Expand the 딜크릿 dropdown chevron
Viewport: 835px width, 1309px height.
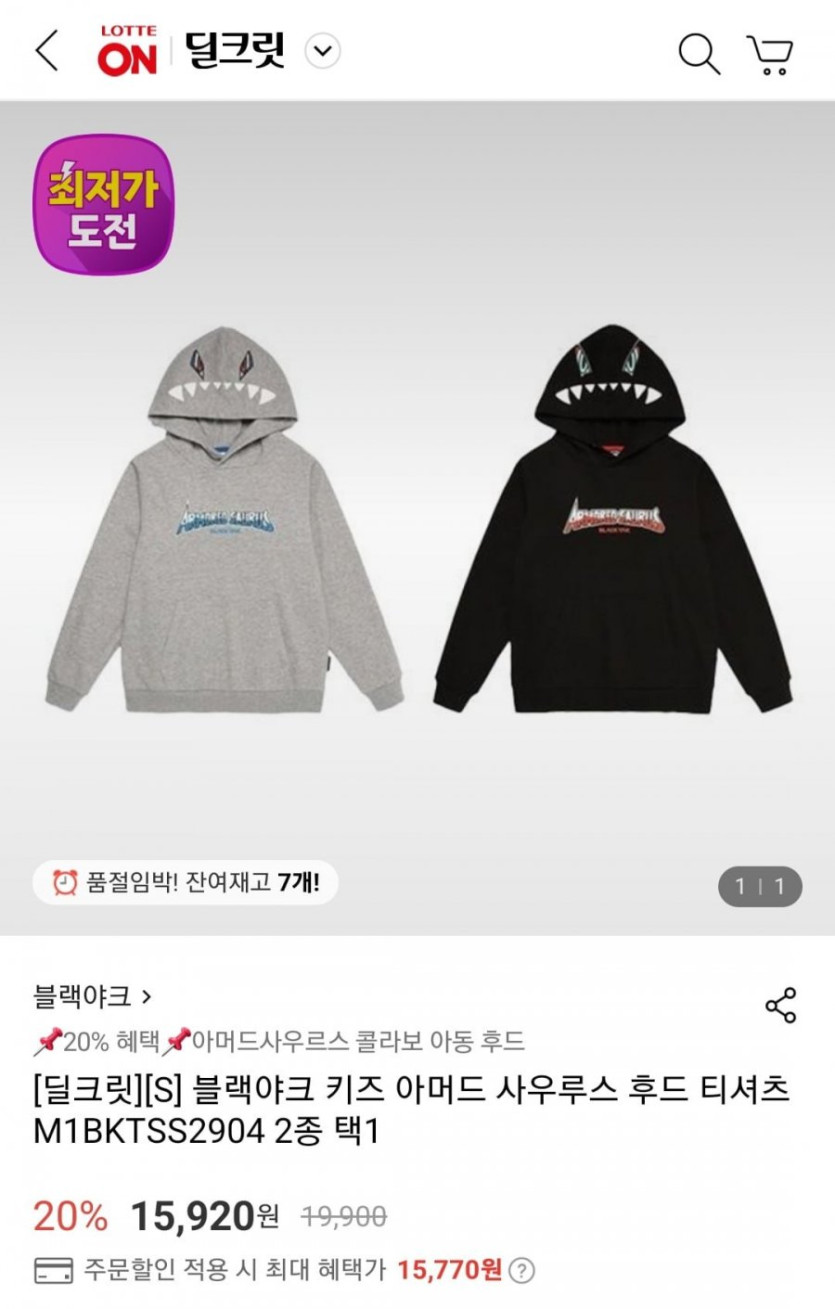click(322, 51)
